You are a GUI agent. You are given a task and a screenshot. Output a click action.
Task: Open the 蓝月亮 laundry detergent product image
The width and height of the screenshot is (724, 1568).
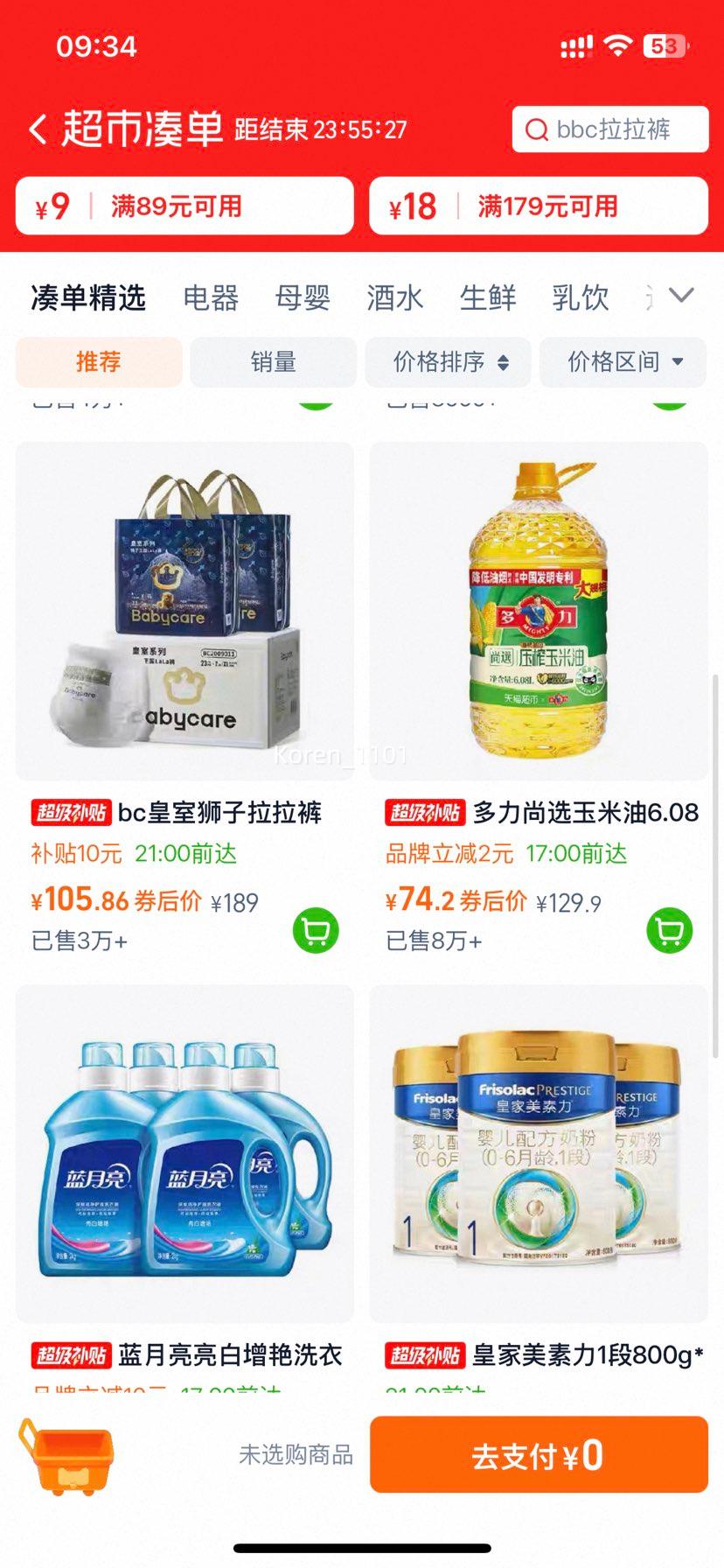[184, 1155]
